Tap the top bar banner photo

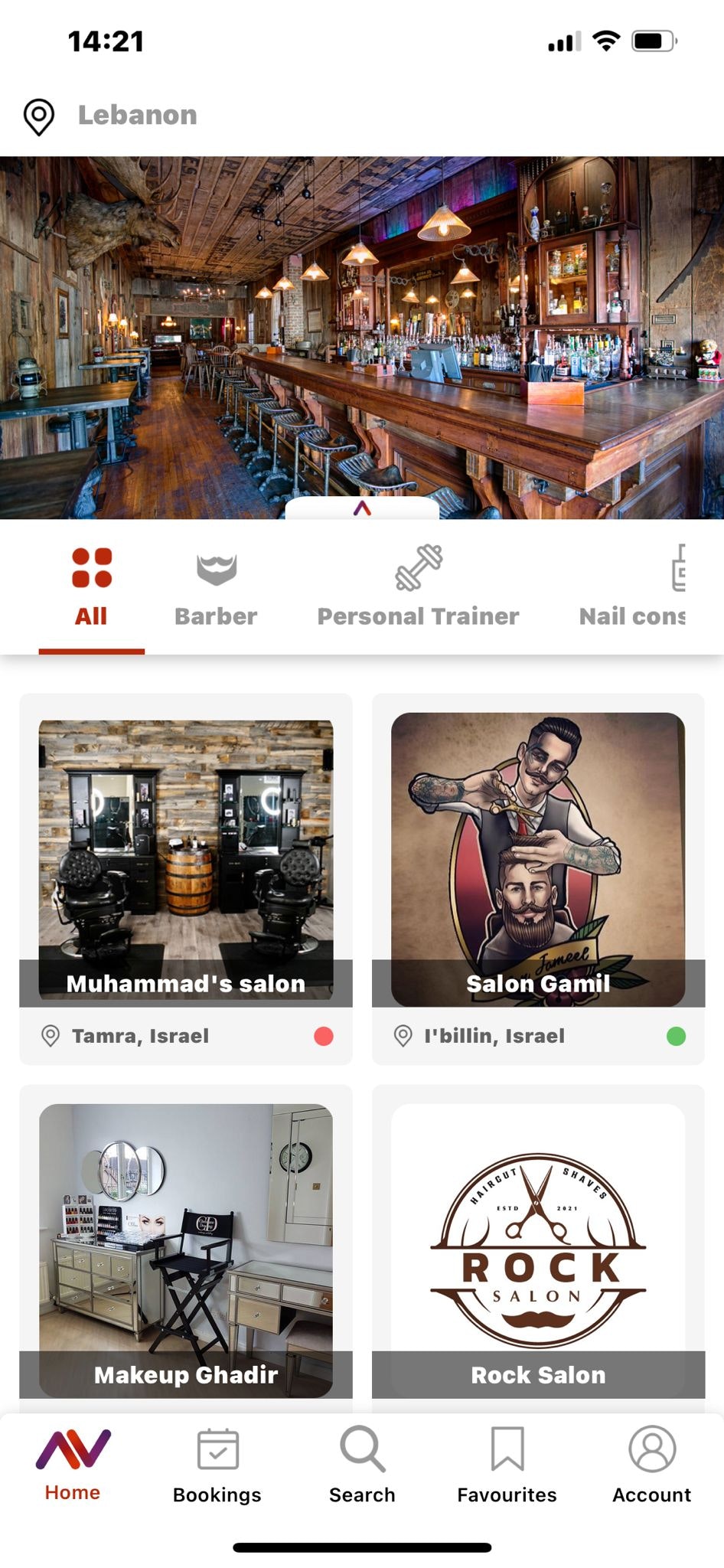point(362,322)
